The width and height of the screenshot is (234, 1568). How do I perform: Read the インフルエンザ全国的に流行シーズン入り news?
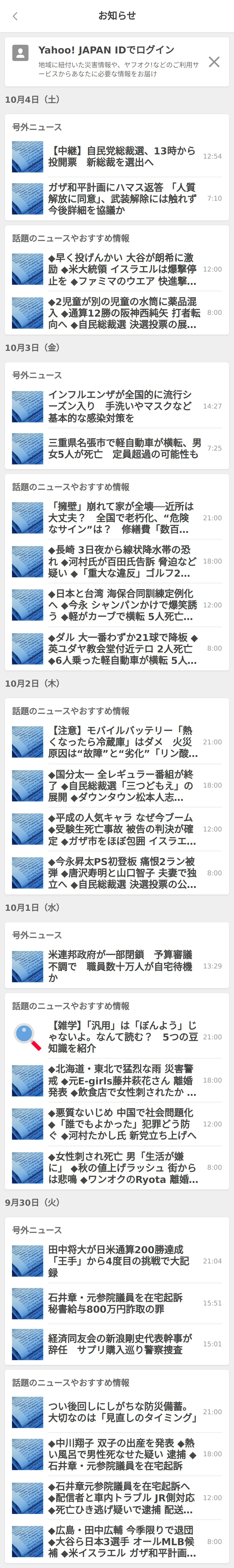(x=122, y=406)
